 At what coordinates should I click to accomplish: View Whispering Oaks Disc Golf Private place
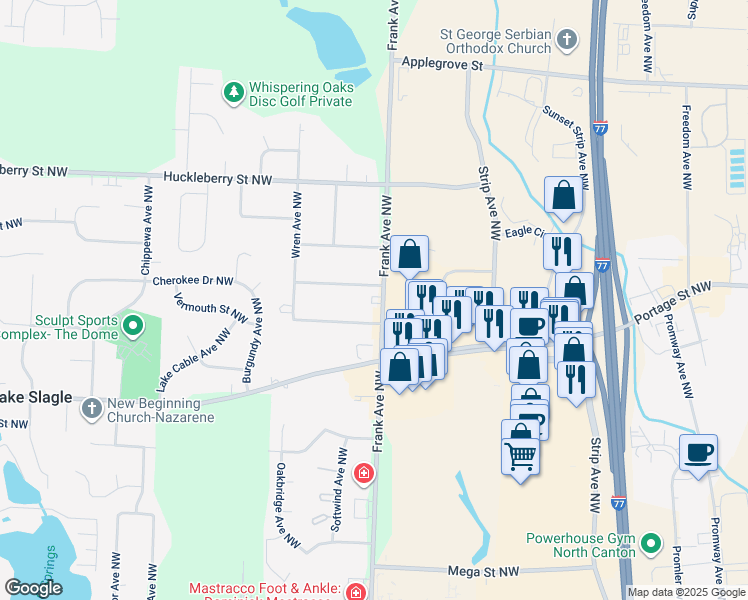[234, 93]
